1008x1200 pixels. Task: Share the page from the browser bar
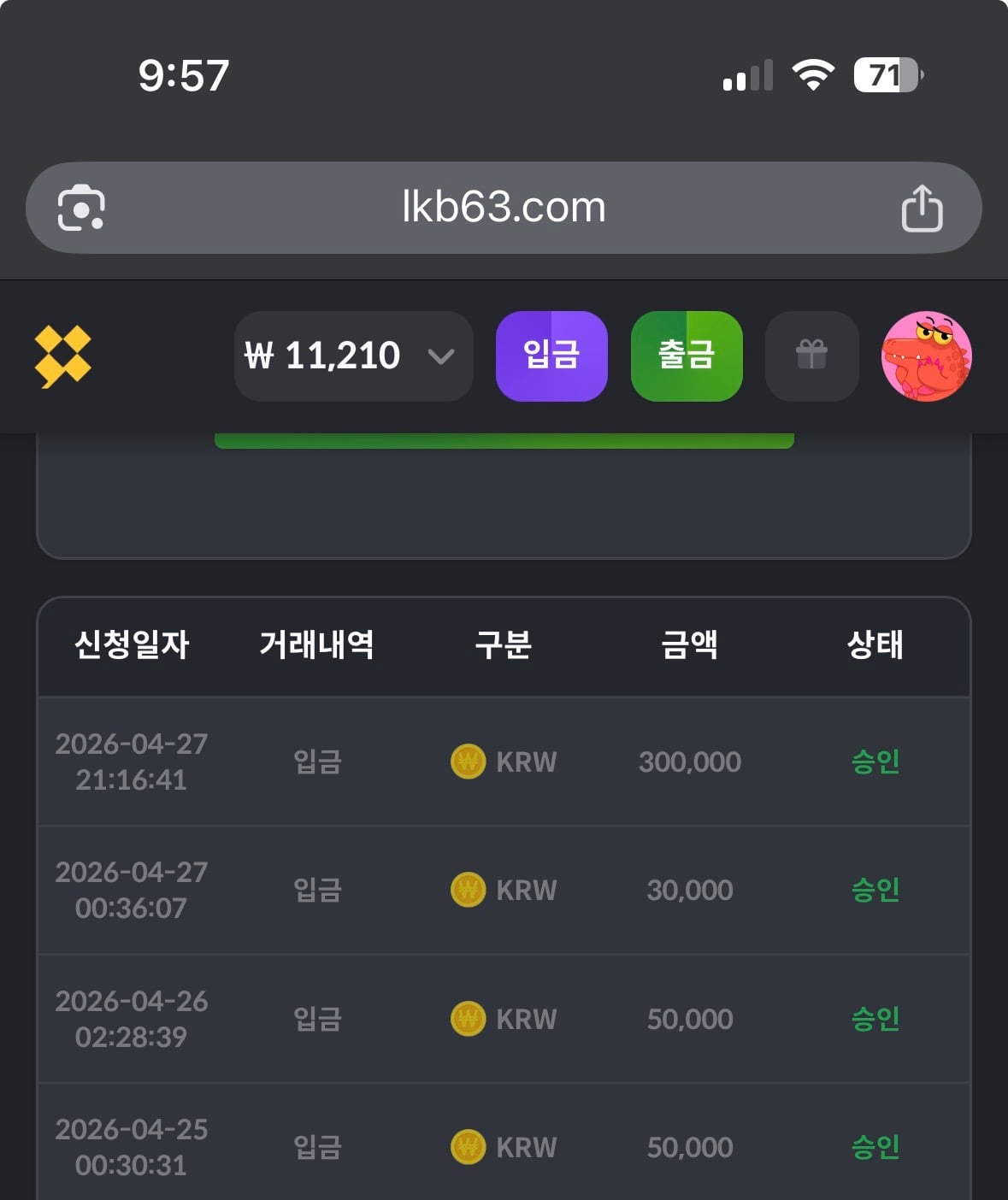(x=922, y=208)
